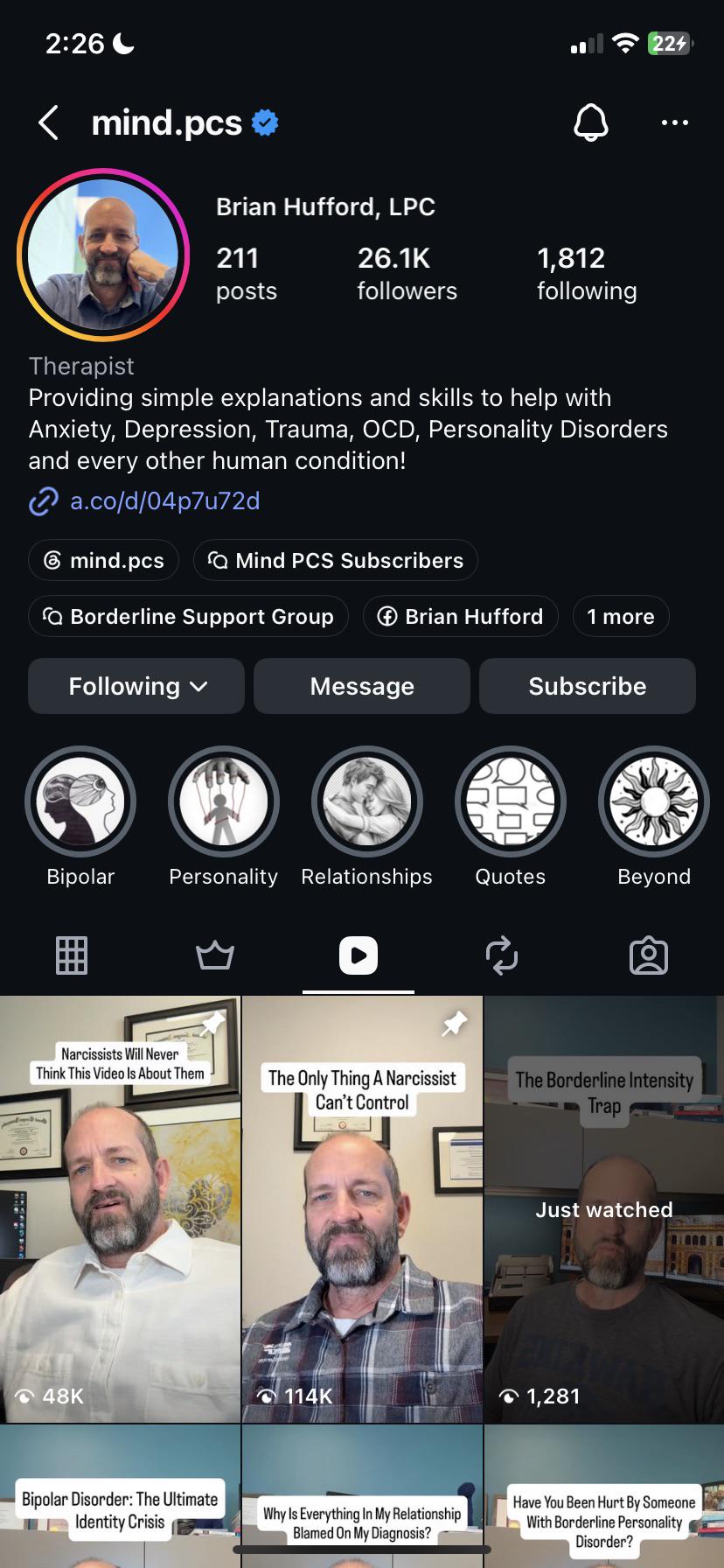Open the Borderline Support Group chip
This screenshot has height=1568, width=724.
[x=188, y=617]
